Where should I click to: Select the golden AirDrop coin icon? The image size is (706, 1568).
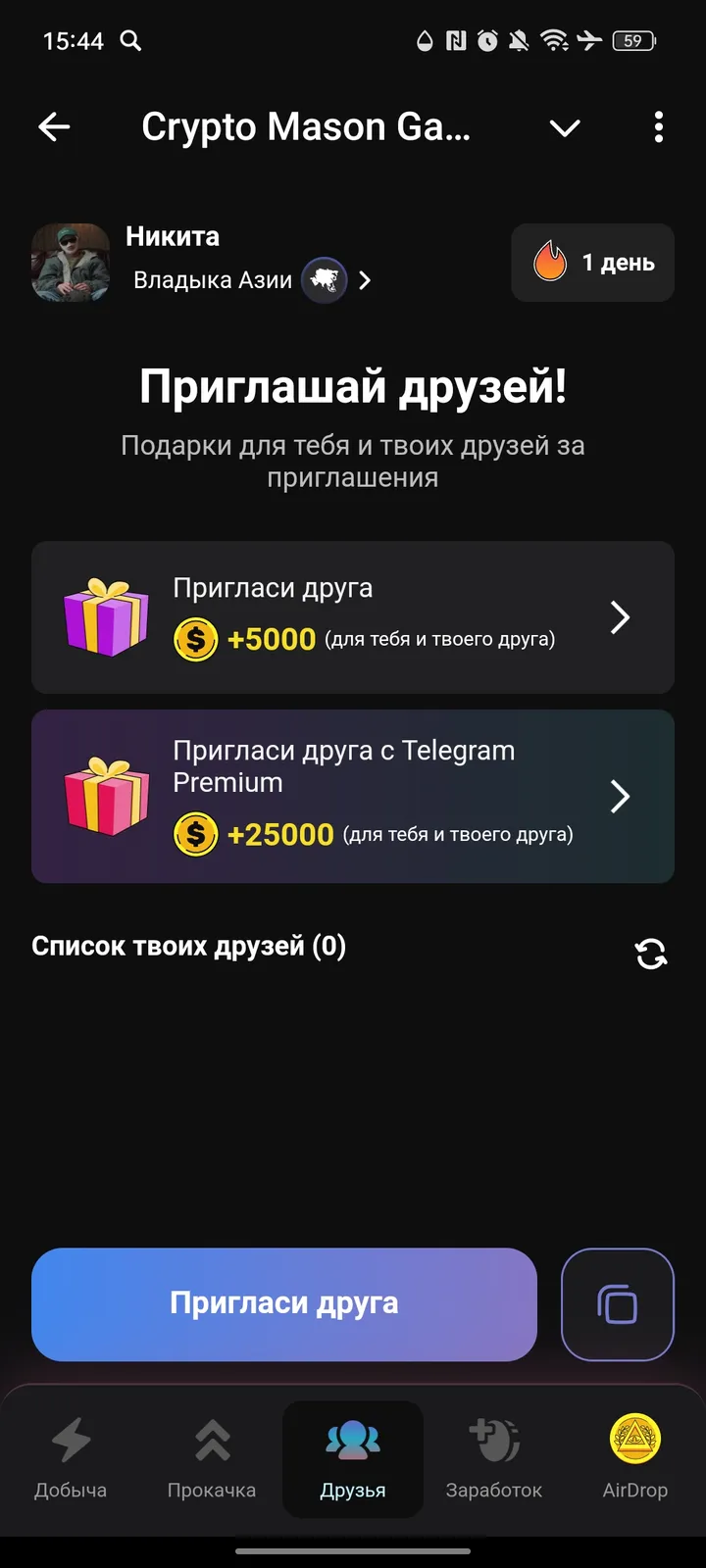pos(633,1438)
